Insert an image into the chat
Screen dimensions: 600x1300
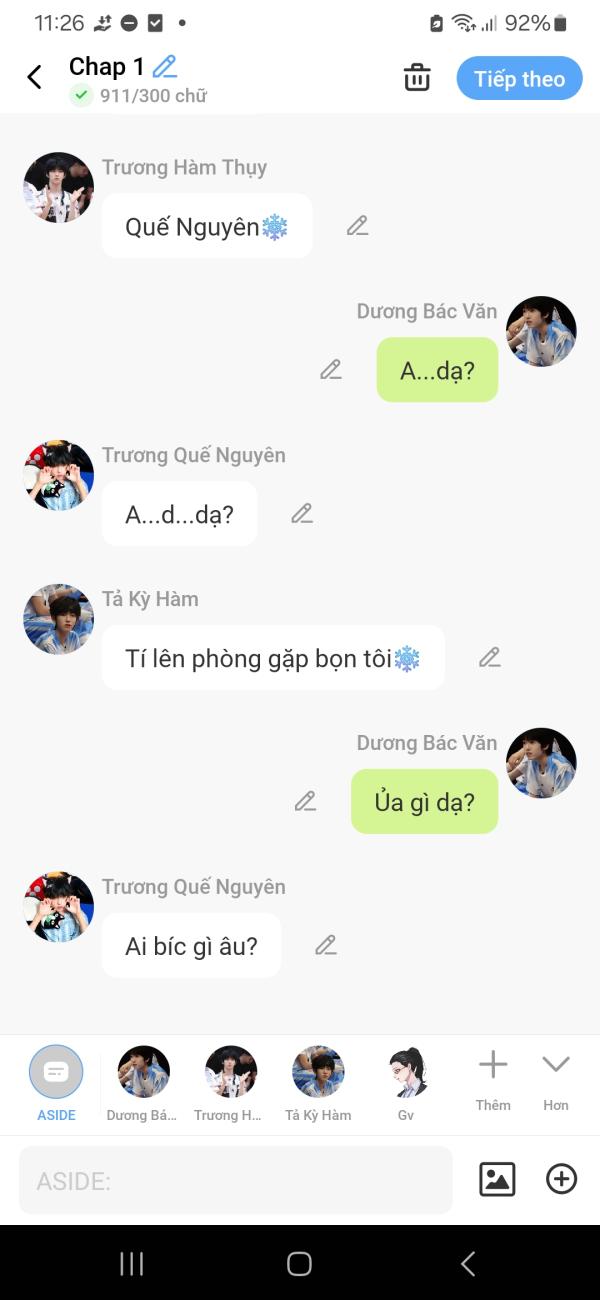[x=497, y=1180]
